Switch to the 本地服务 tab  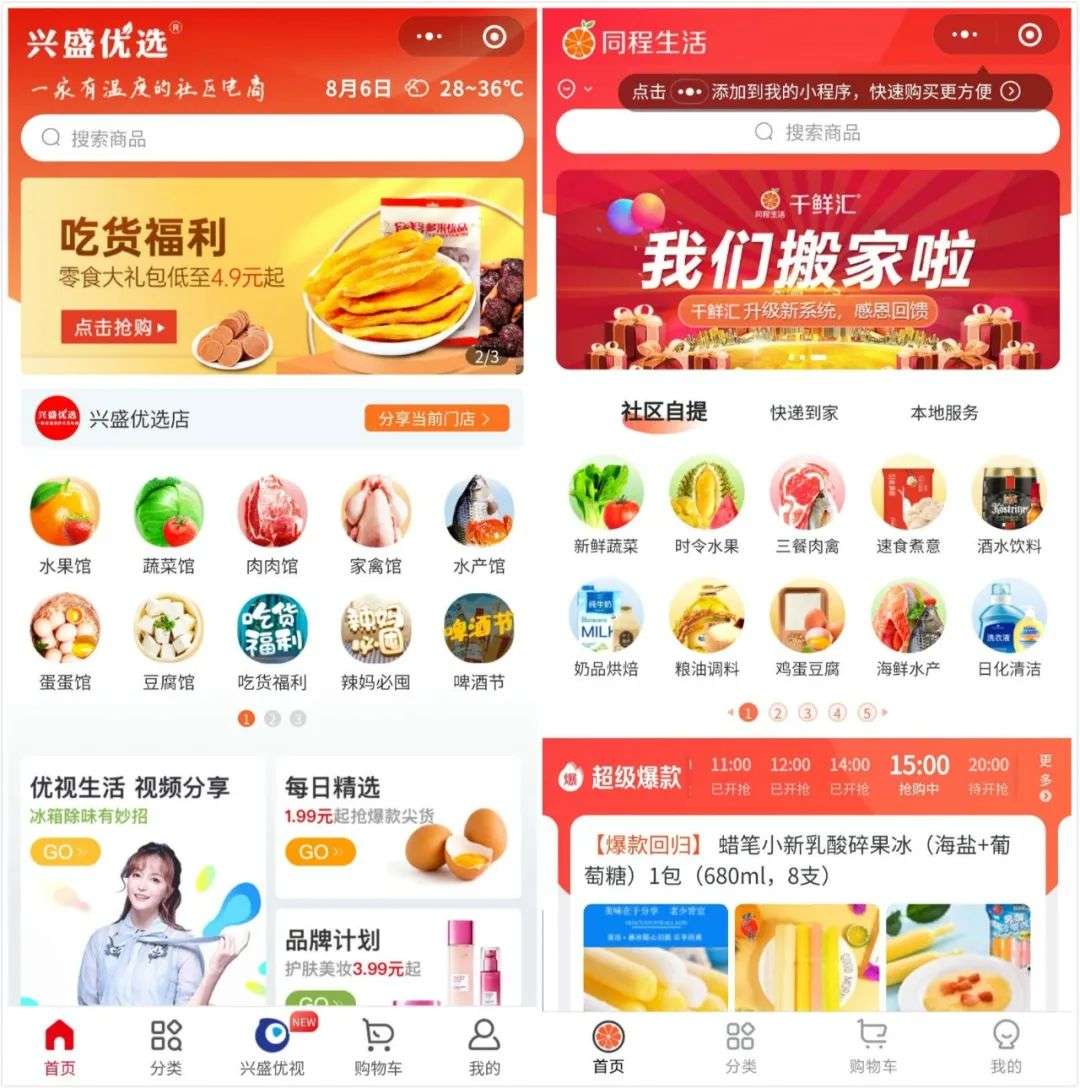pos(944,413)
